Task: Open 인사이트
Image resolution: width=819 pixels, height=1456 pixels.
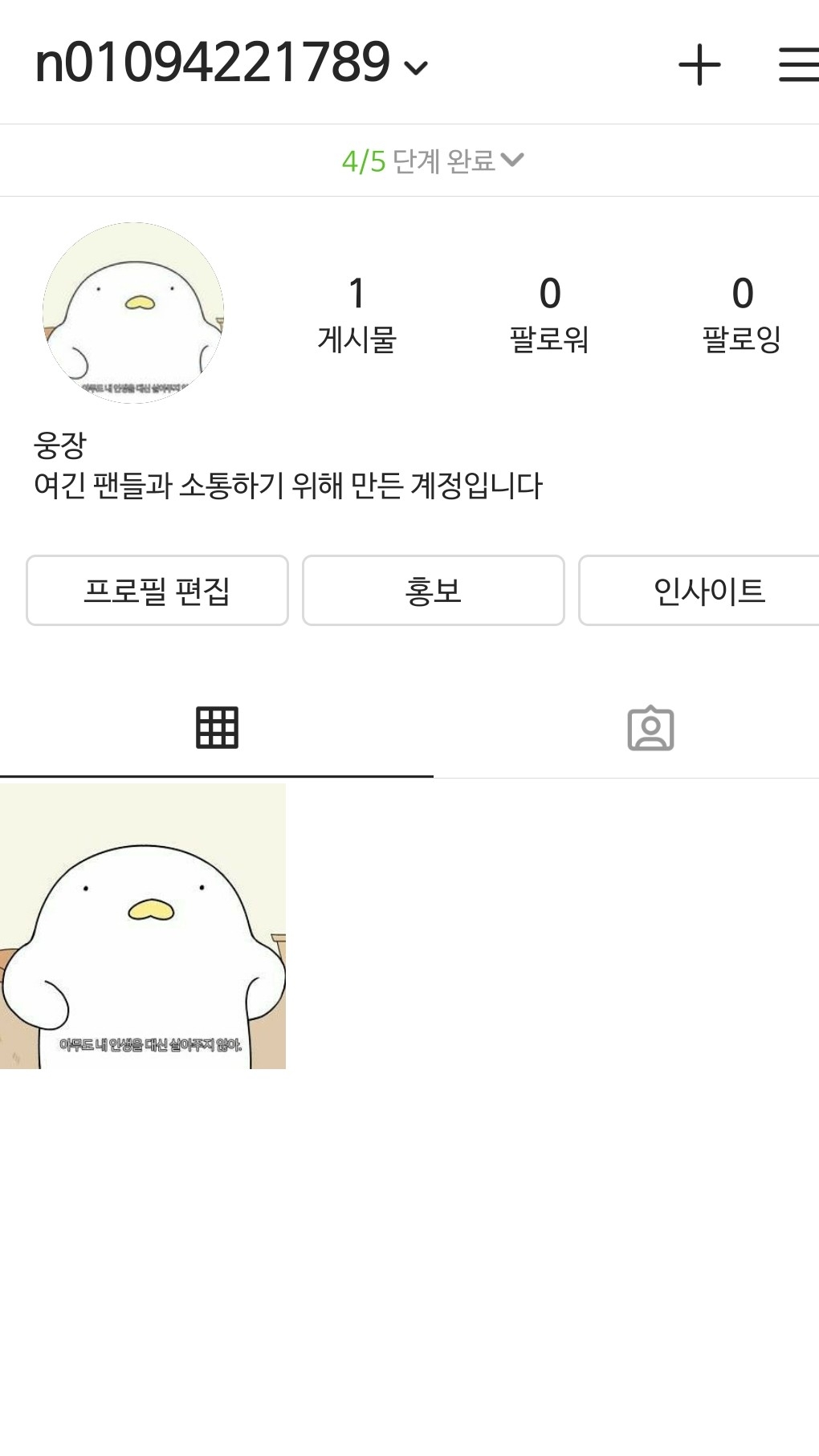Action: tap(700, 591)
